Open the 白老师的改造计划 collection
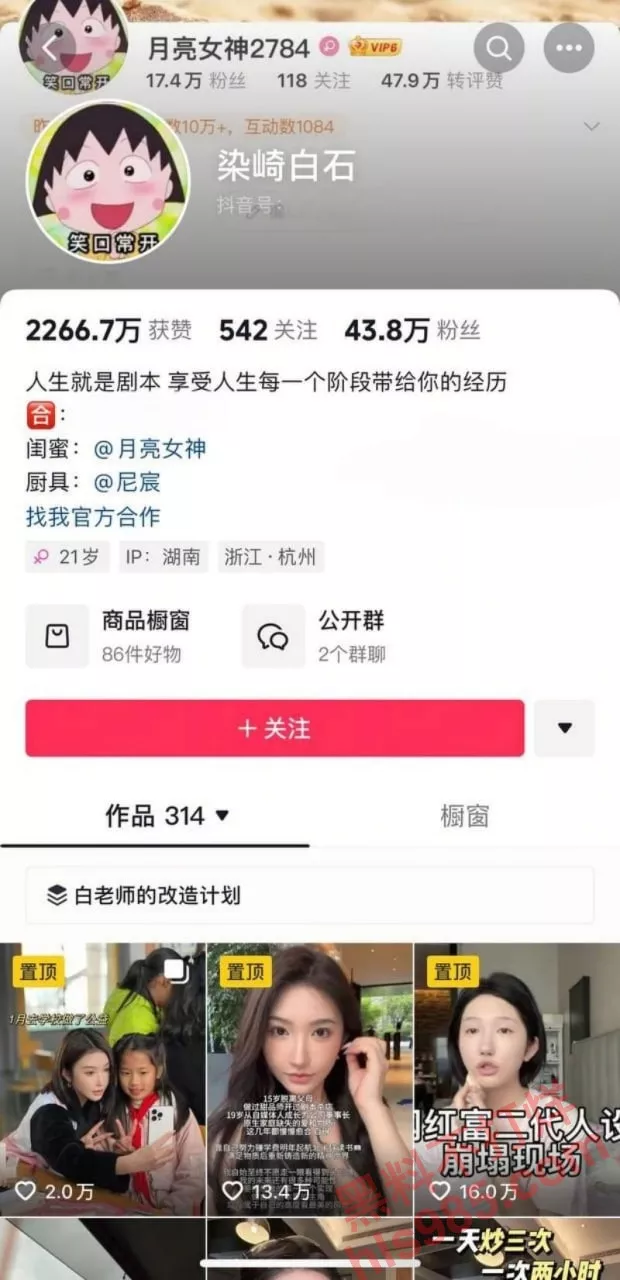This screenshot has height=1280, width=620. pos(310,895)
